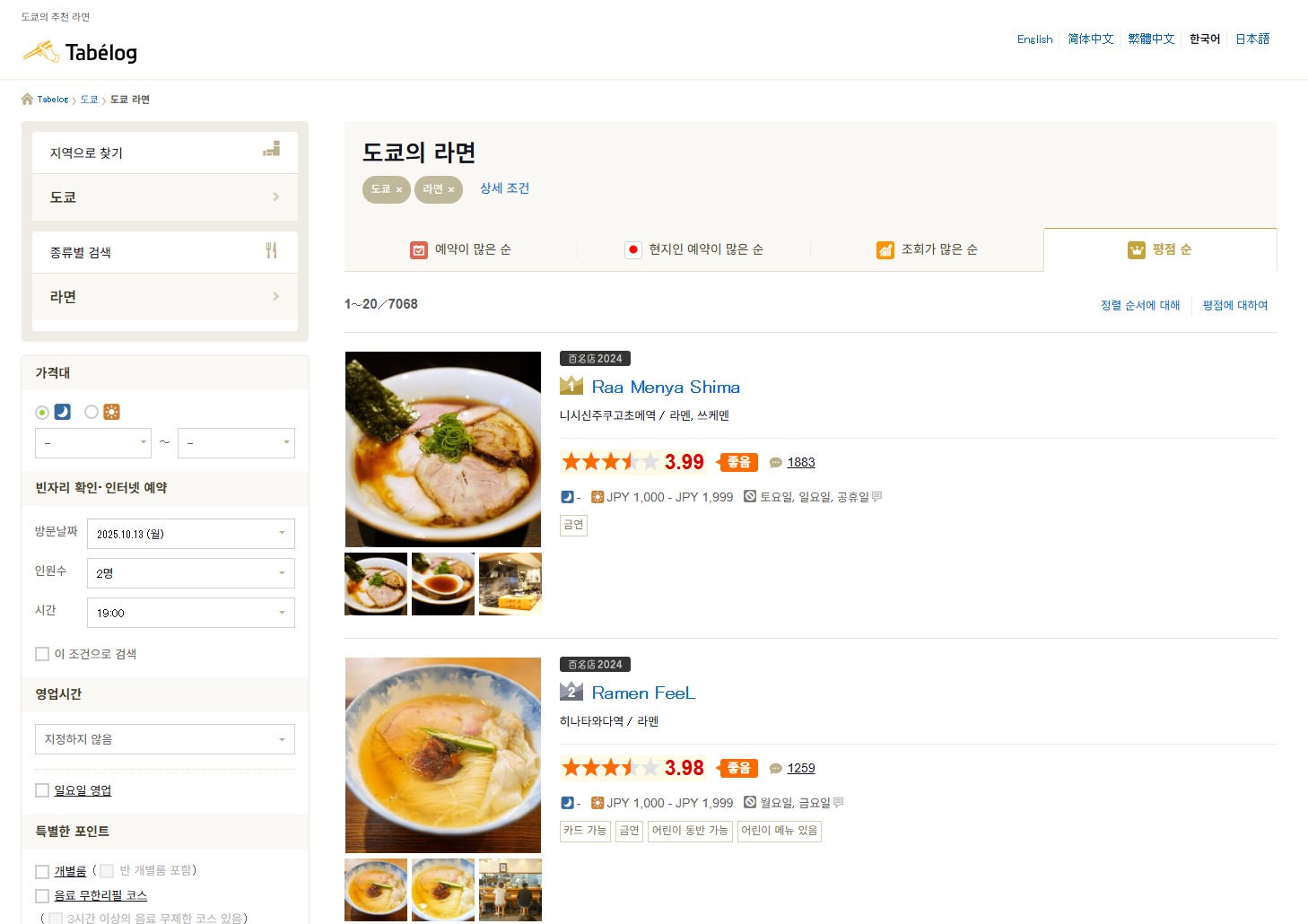Switch to 예약이 많은 순 tab
This screenshot has height=924, width=1308.
[x=461, y=249]
